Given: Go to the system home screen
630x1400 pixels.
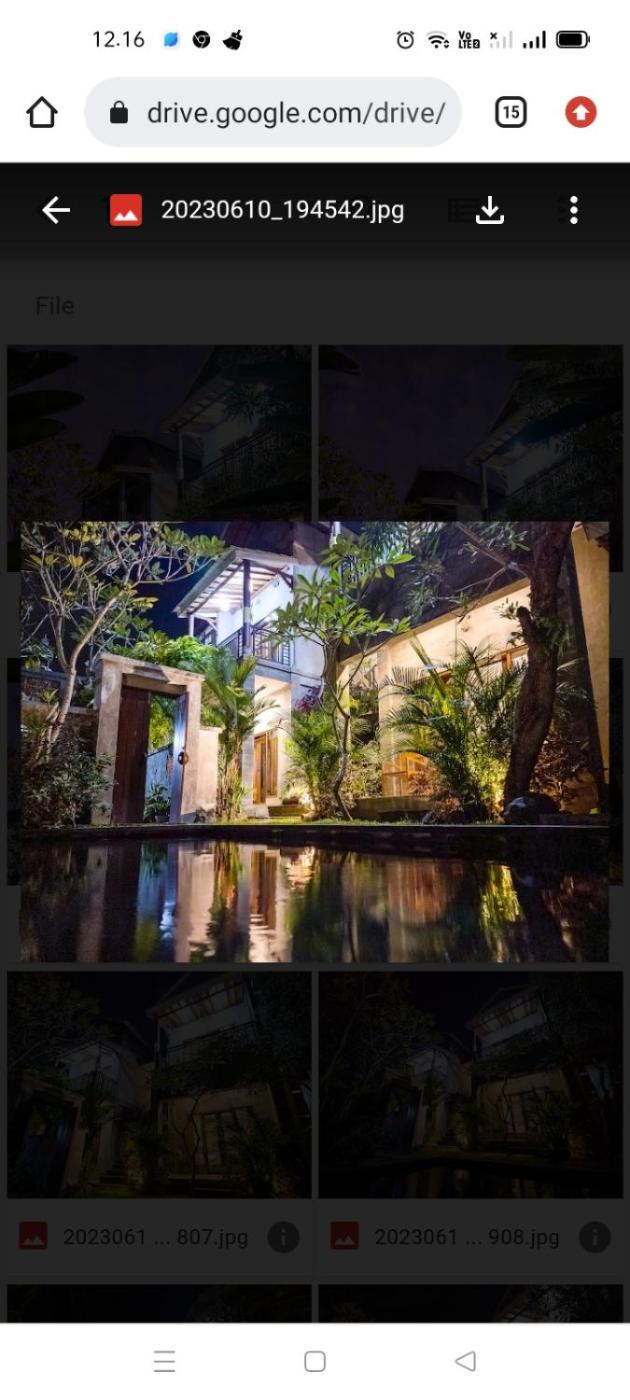Looking at the screenshot, I should [x=315, y=1361].
